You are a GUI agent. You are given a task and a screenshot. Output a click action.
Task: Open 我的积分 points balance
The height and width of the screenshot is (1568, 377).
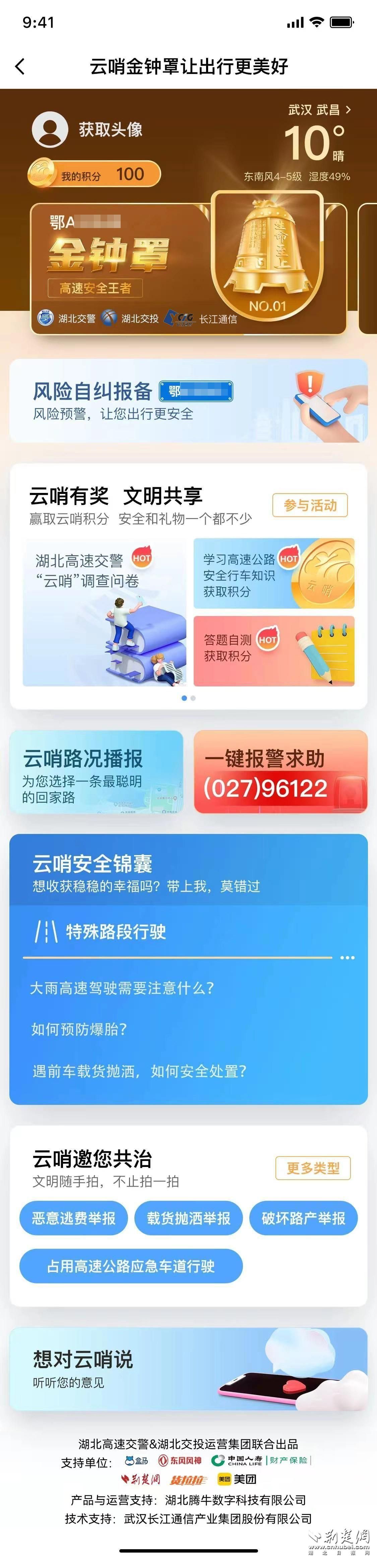pyautogui.click(x=94, y=175)
